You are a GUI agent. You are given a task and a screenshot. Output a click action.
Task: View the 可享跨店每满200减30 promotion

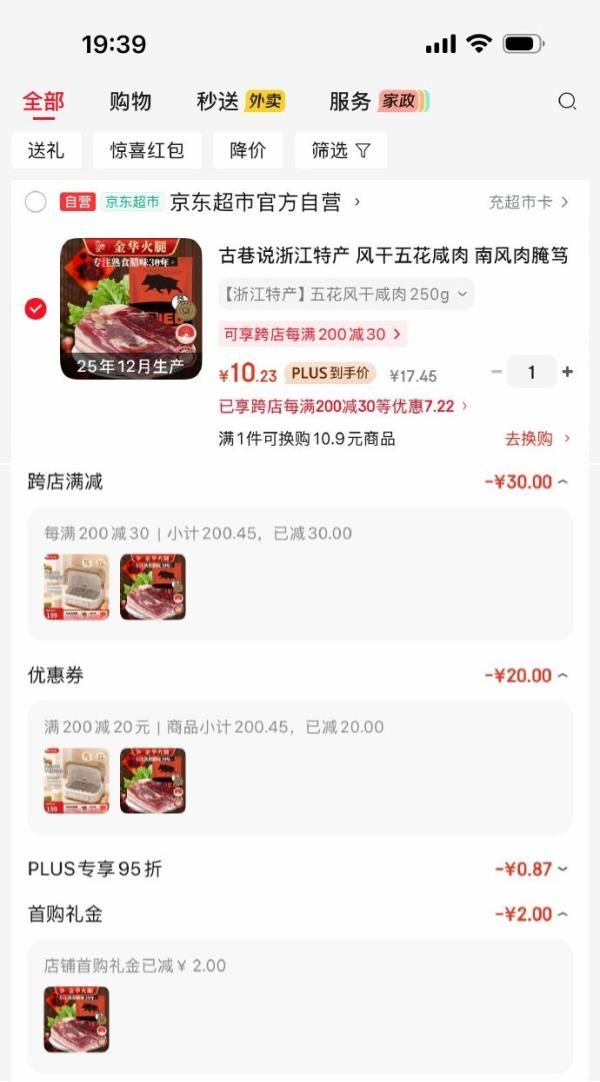(313, 334)
